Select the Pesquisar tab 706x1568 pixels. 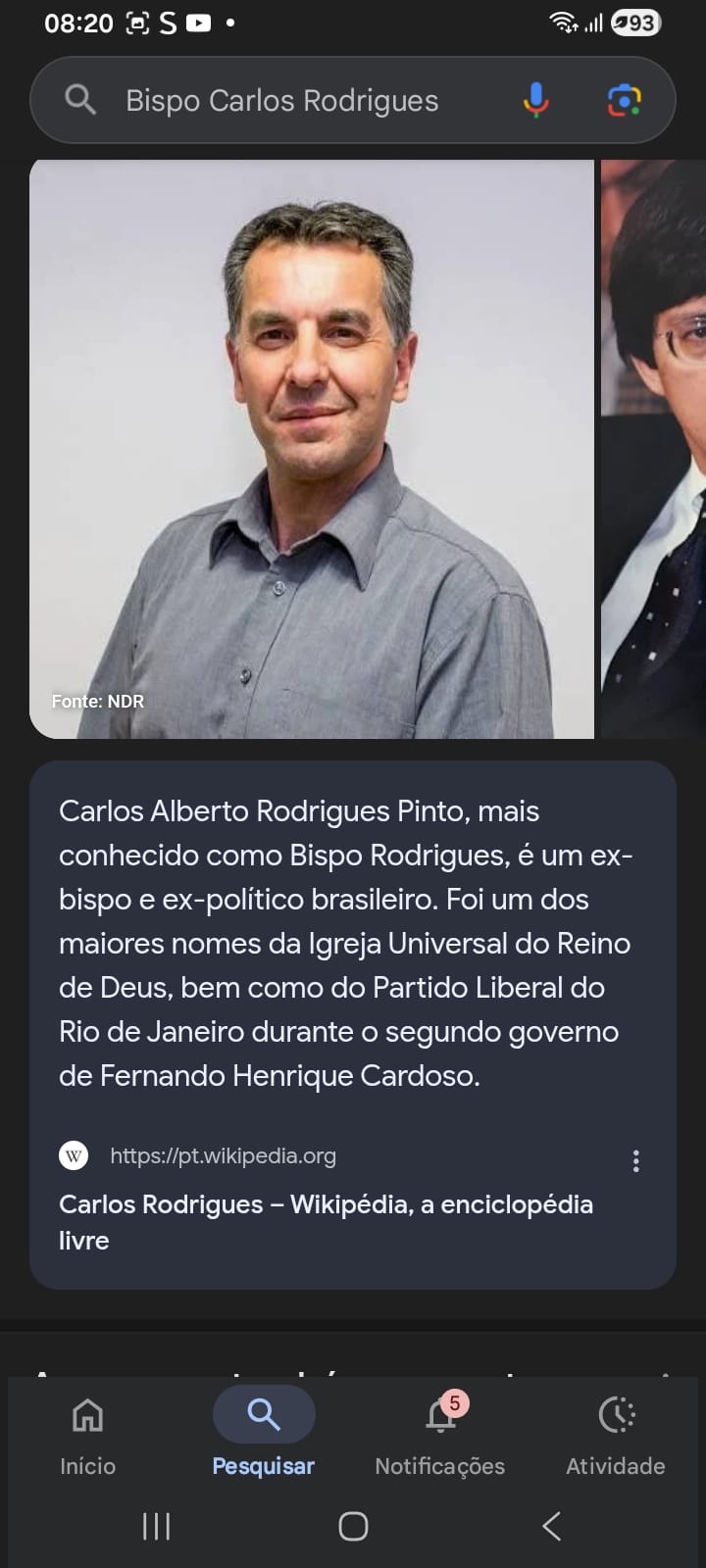pos(264,1433)
